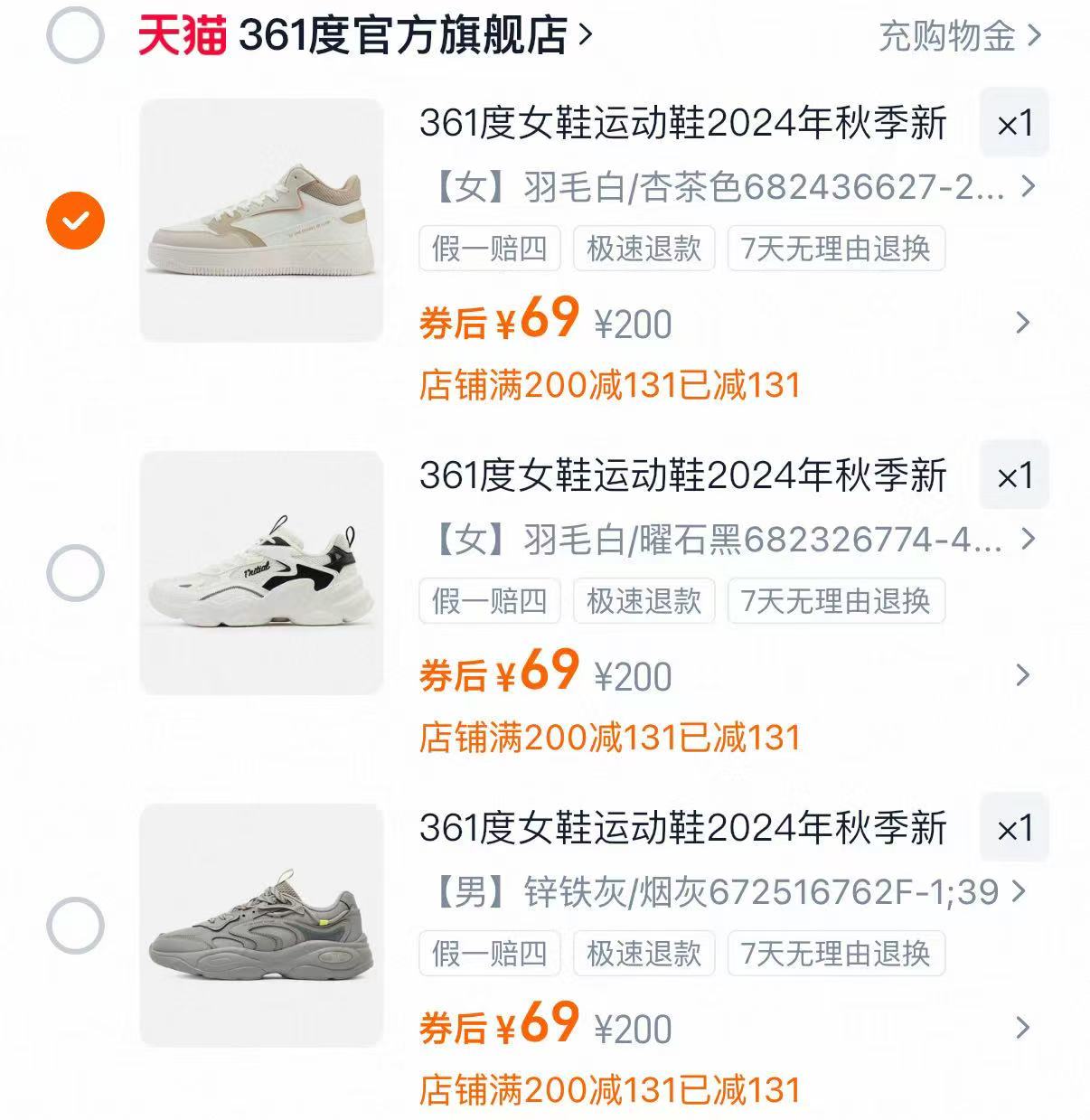Tap the ×1 quantity badge on first product
The image size is (1090, 1120).
1013,124
